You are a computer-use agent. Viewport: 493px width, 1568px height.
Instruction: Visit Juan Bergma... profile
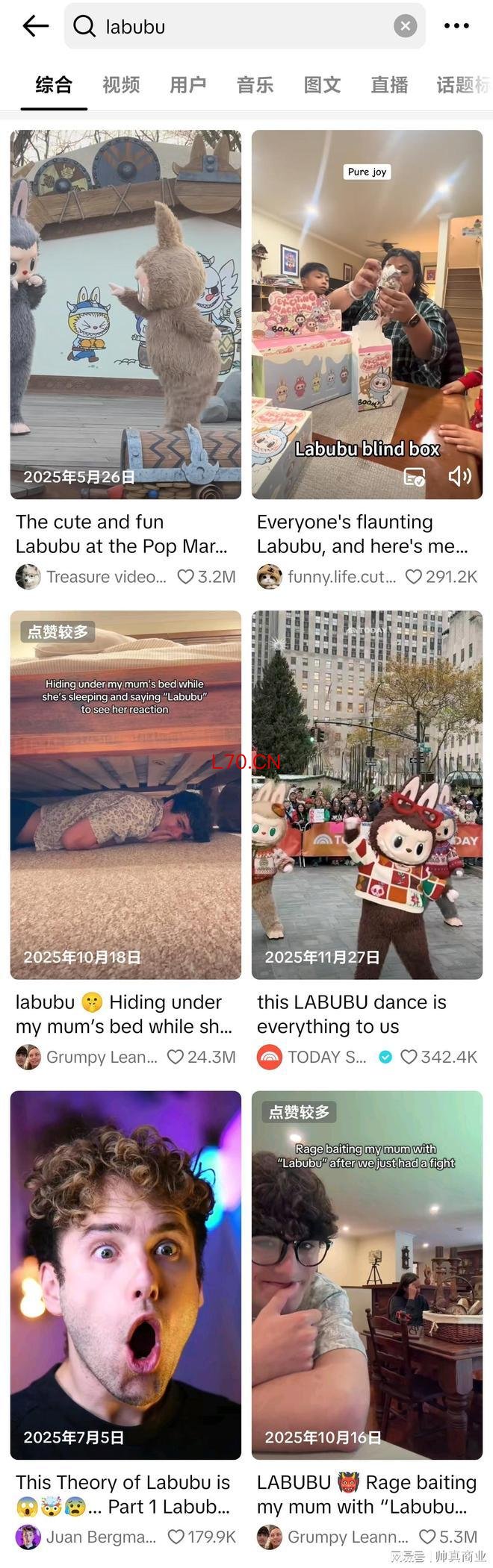[86, 1537]
